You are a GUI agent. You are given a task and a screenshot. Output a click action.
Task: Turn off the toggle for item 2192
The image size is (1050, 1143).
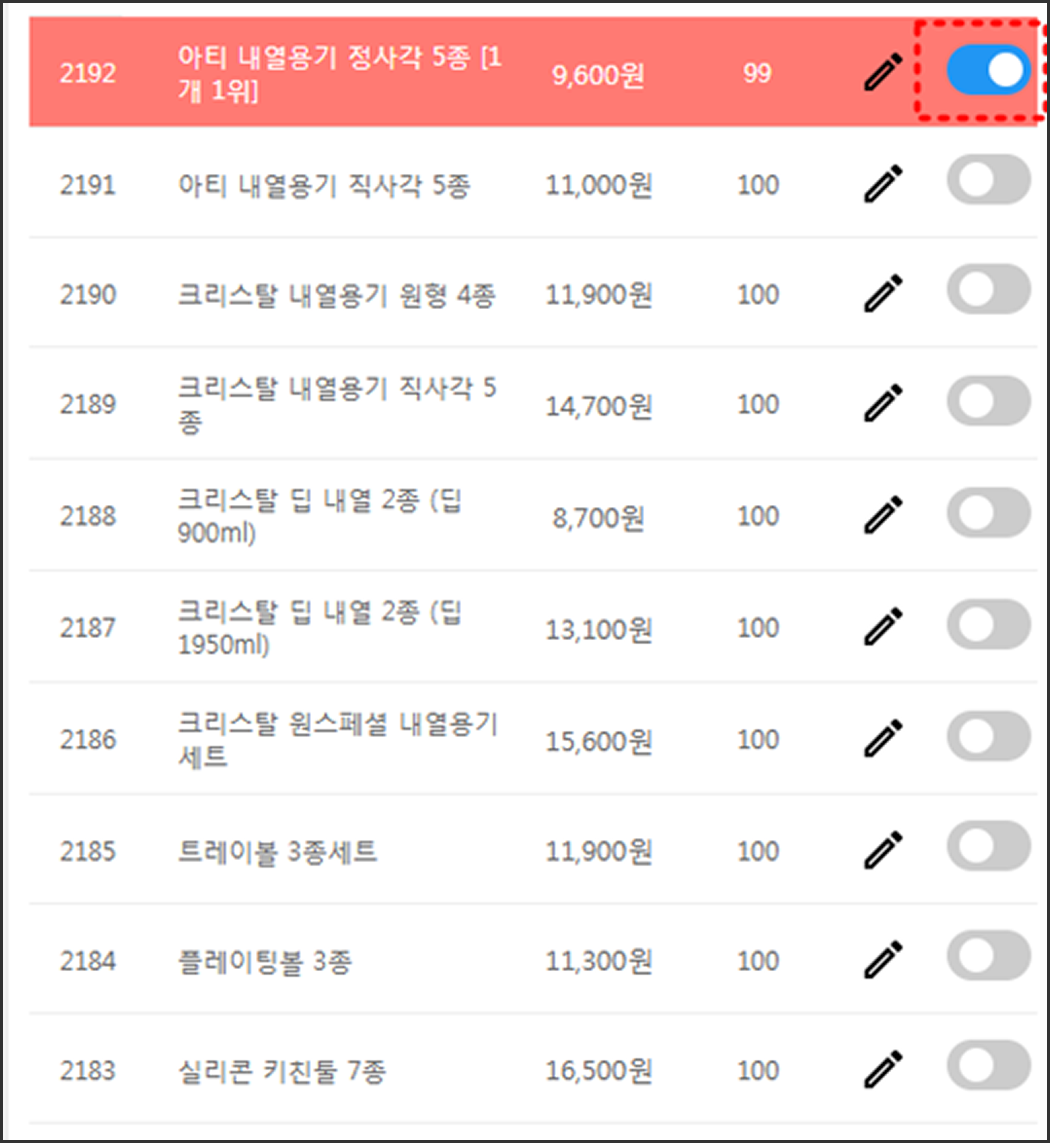click(x=987, y=72)
